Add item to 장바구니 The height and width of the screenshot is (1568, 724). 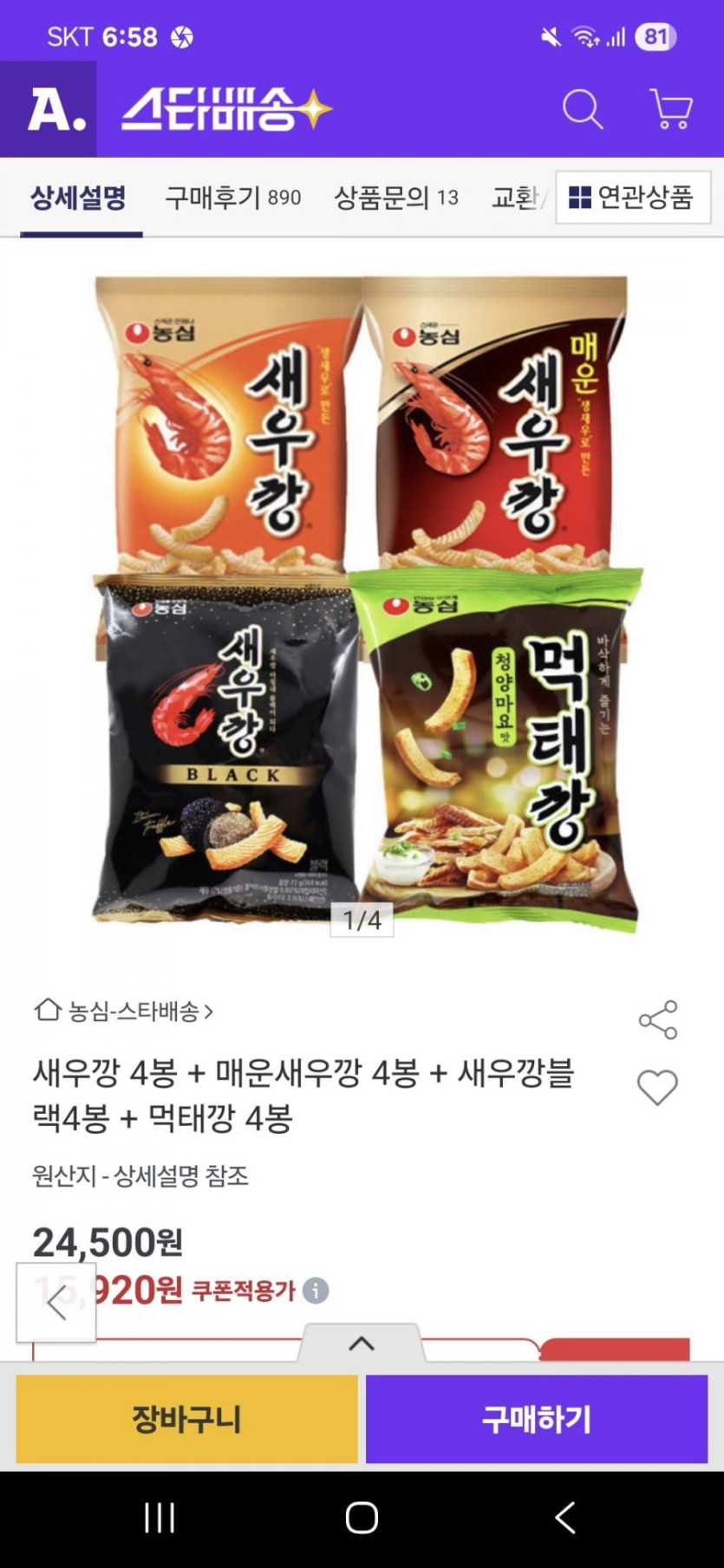pyautogui.click(x=186, y=1419)
